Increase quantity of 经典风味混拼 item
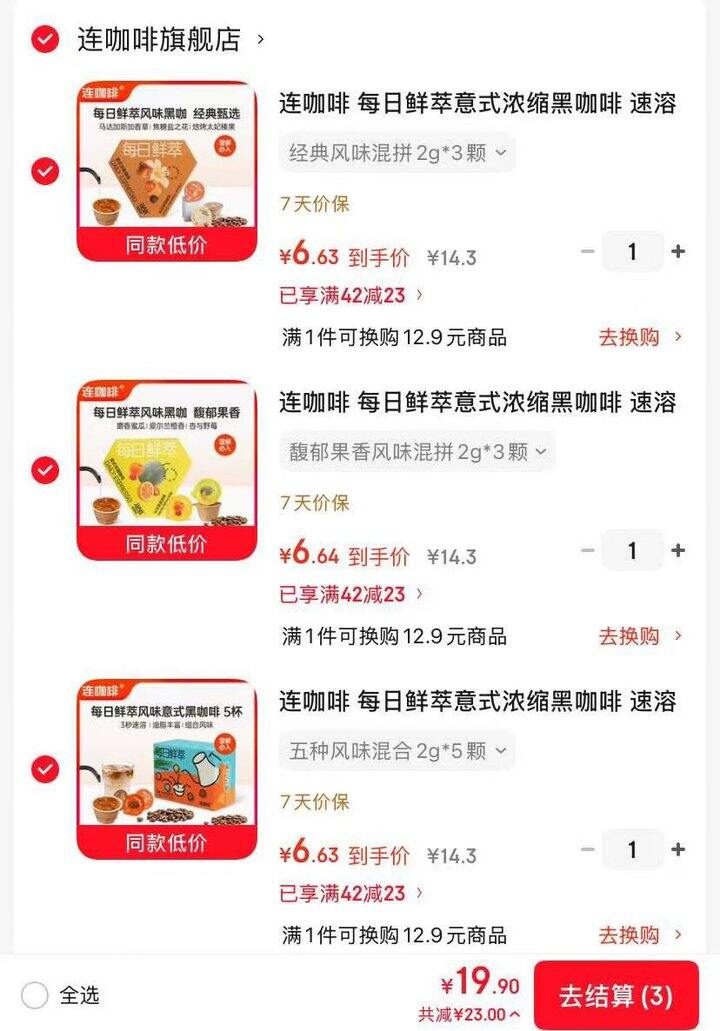The width and height of the screenshot is (720, 1031). (x=678, y=251)
